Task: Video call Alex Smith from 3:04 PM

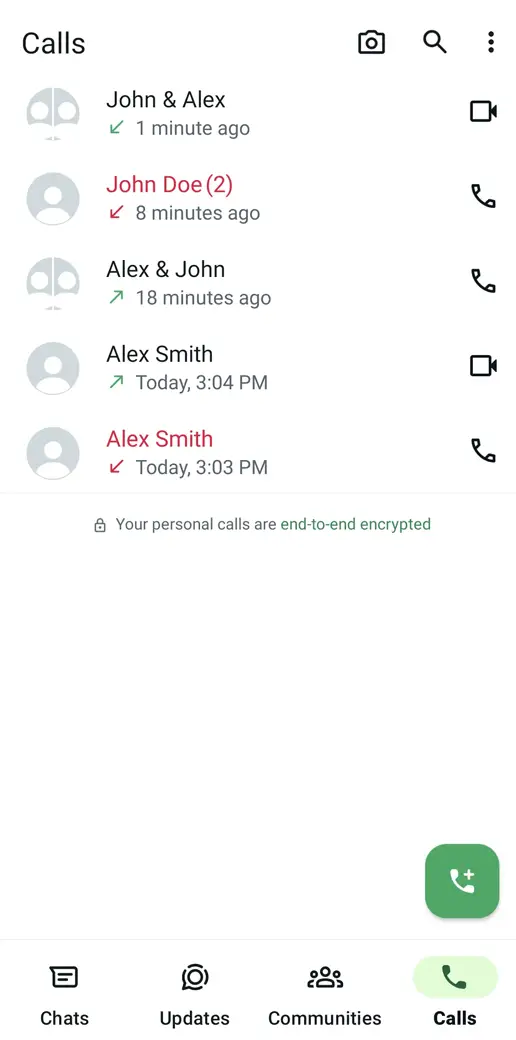Action: click(484, 365)
